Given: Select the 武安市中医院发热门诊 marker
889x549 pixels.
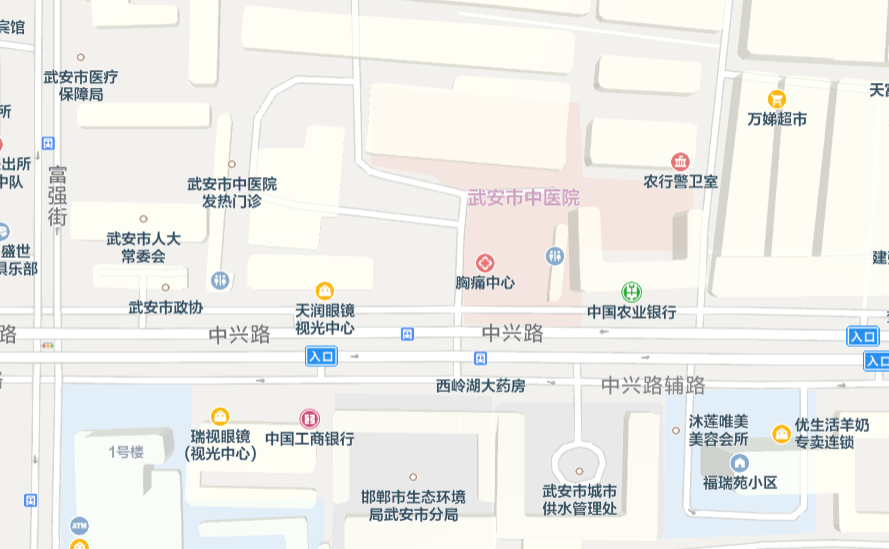Looking at the screenshot, I should pos(232,164).
